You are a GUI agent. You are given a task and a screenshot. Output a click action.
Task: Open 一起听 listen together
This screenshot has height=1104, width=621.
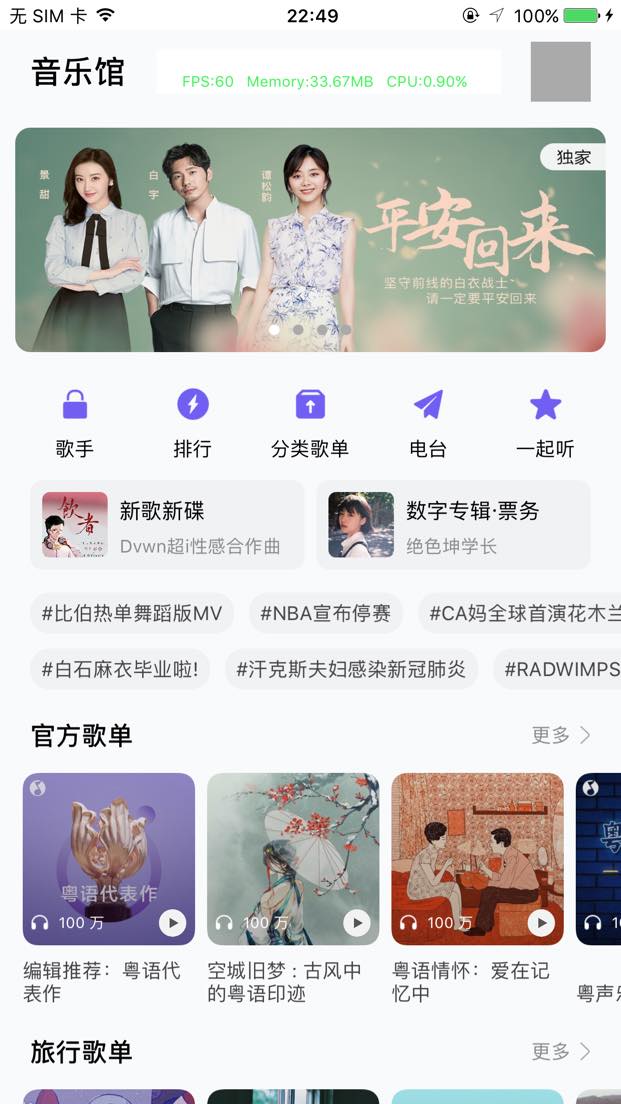[545, 423]
